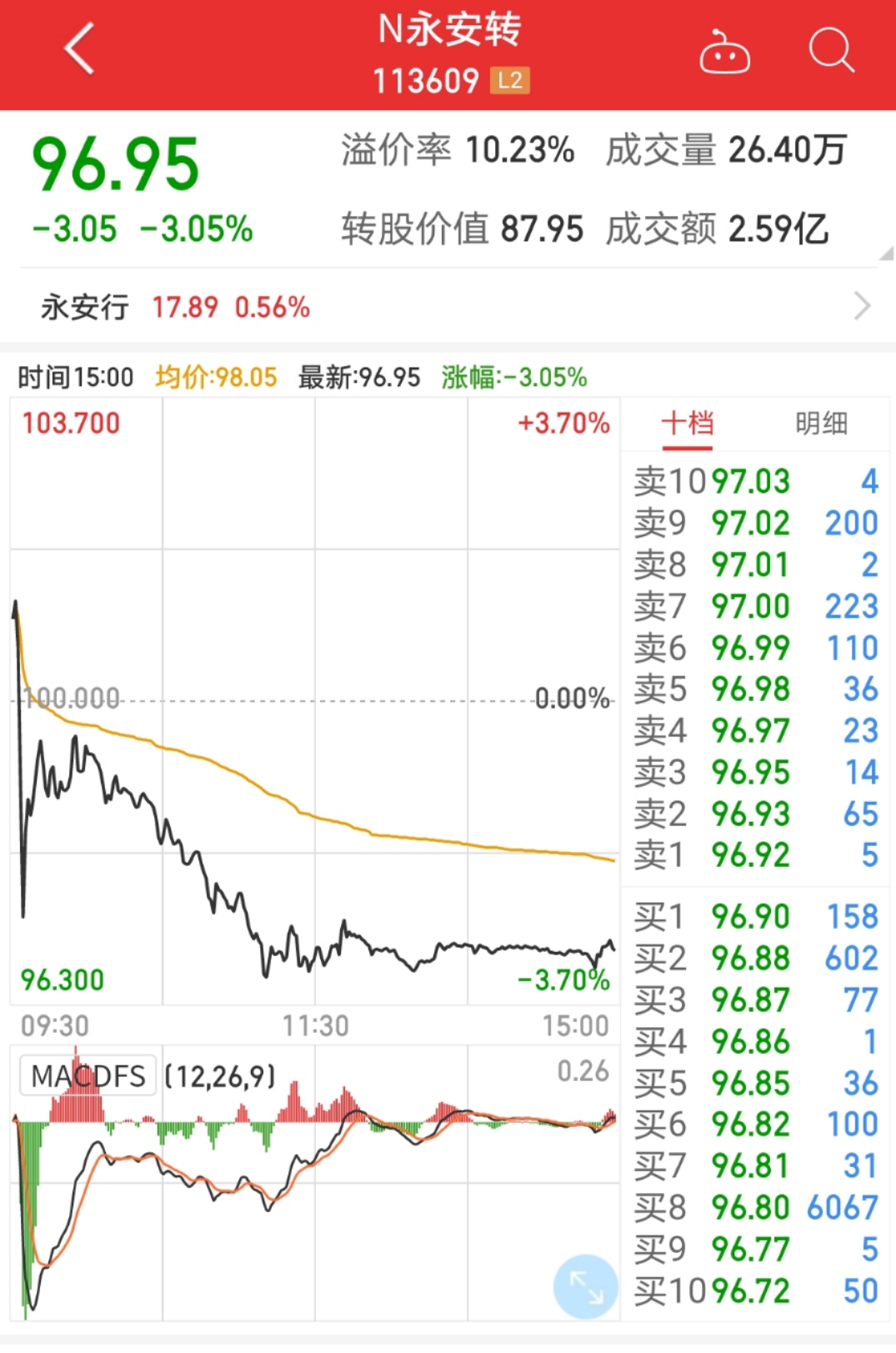This screenshot has width=896, height=1353.
Task: Switch to the 十档 tab
Action: pos(688,423)
